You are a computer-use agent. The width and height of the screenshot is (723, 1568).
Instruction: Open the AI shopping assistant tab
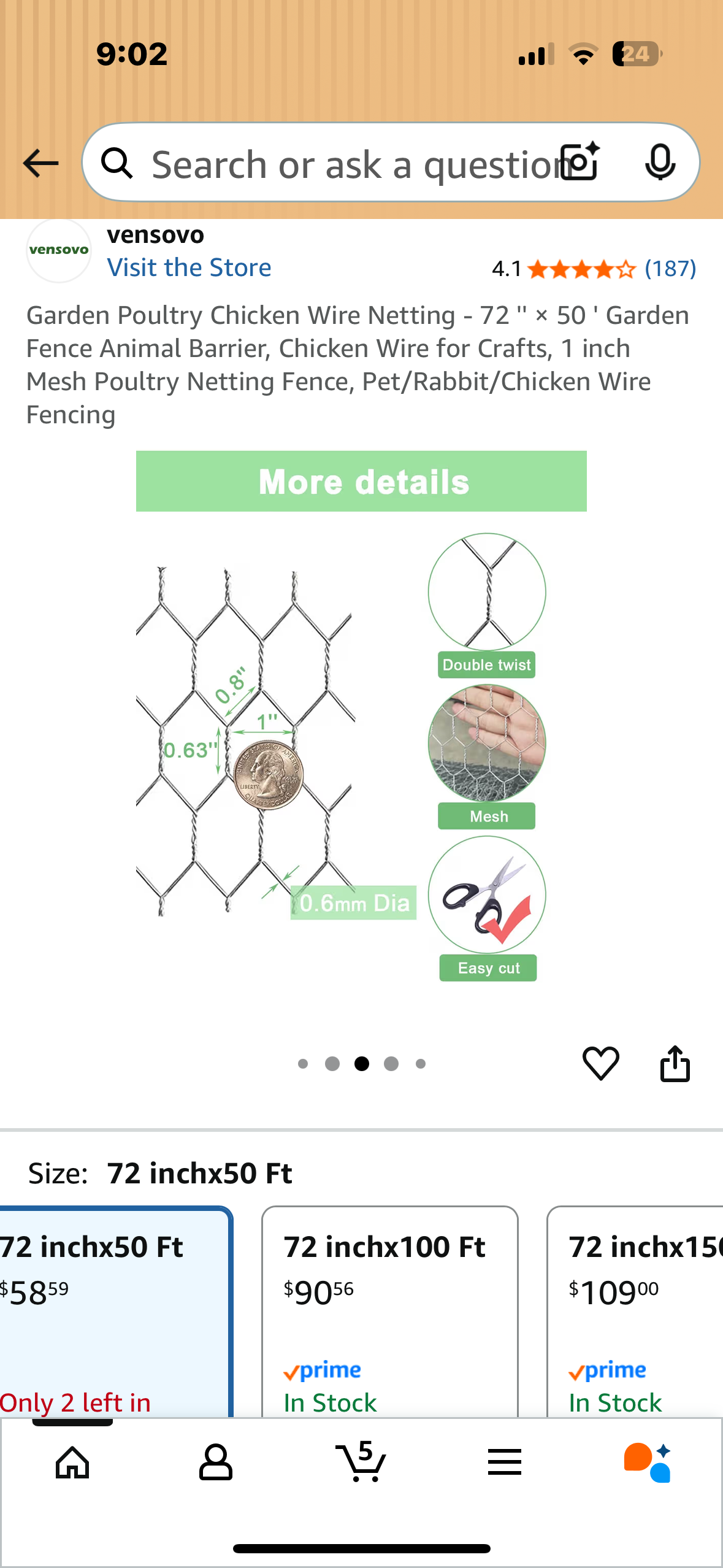648,1462
